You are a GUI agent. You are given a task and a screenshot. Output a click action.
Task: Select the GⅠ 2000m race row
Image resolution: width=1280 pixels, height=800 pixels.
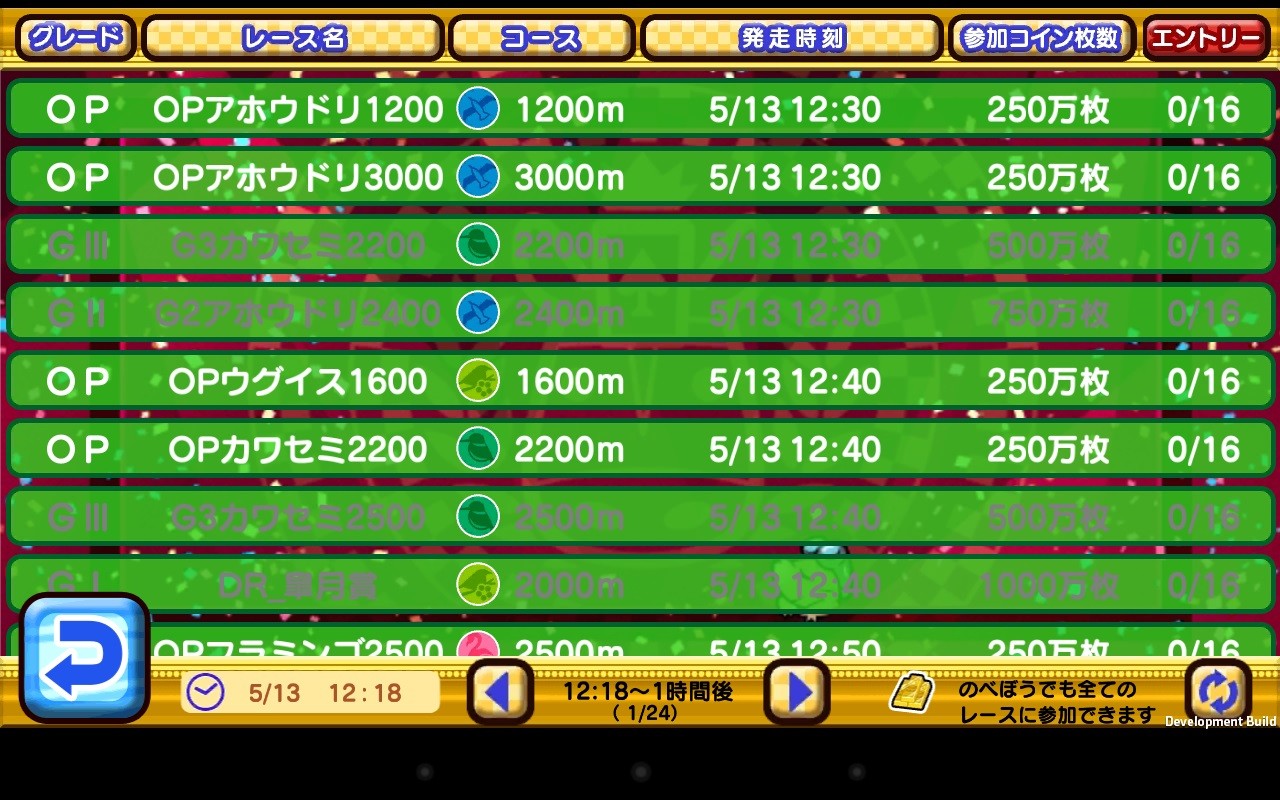pyautogui.click(x=641, y=585)
